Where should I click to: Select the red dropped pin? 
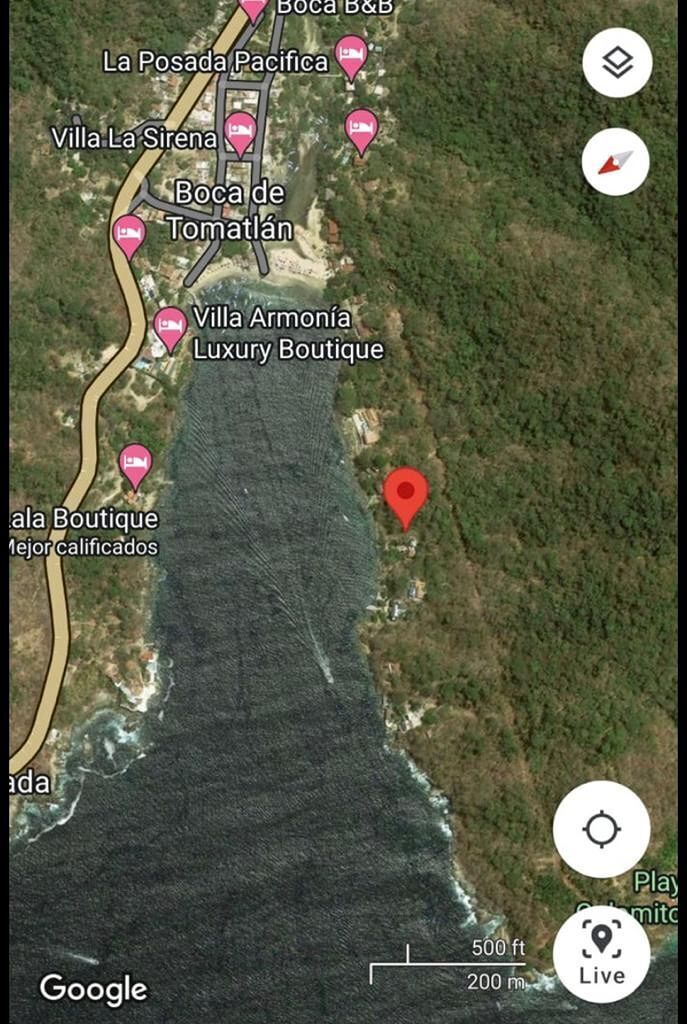(x=406, y=493)
